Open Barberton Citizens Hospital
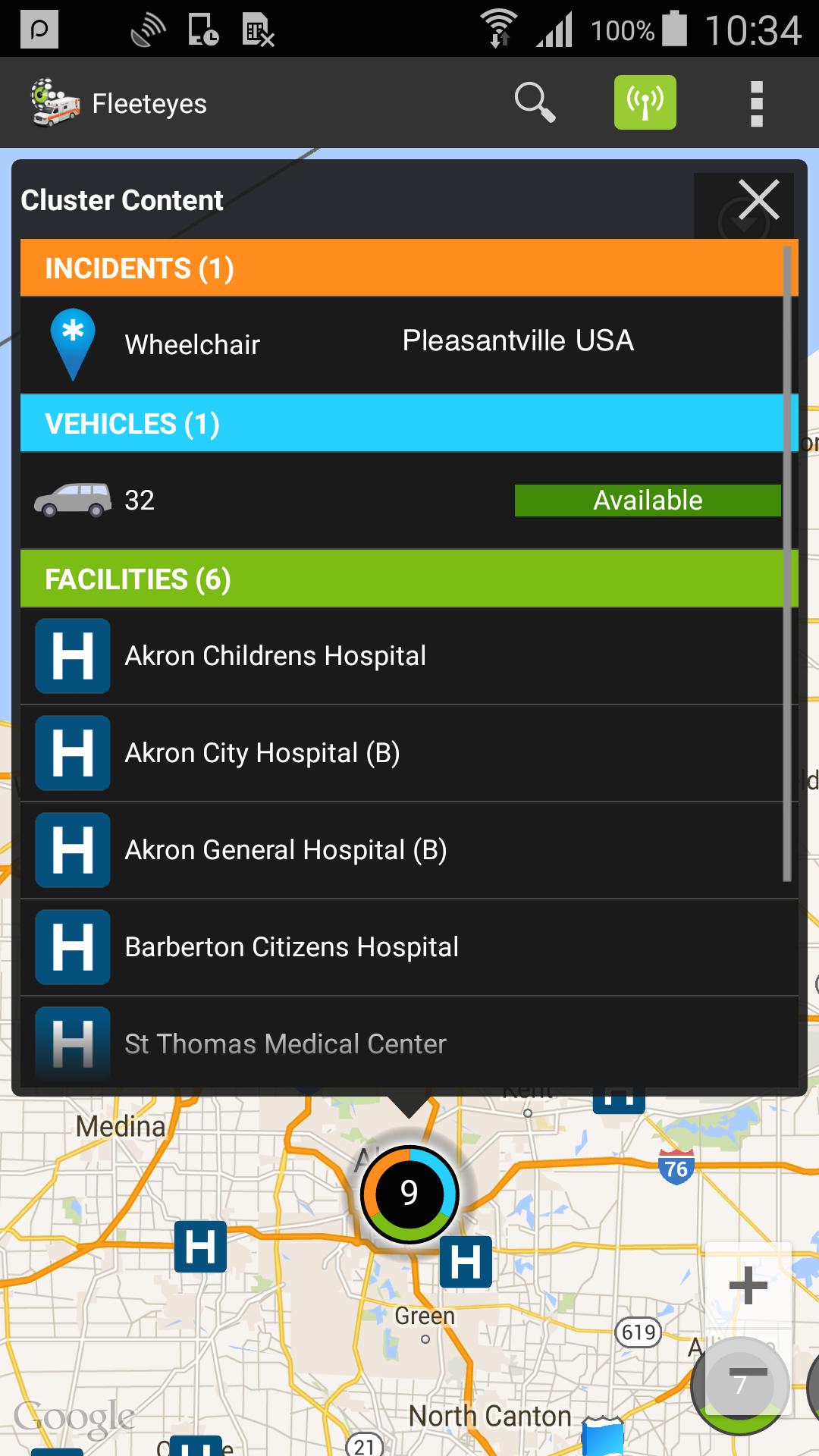This screenshot has height=1456, width=819. click(x=402, y=947)
